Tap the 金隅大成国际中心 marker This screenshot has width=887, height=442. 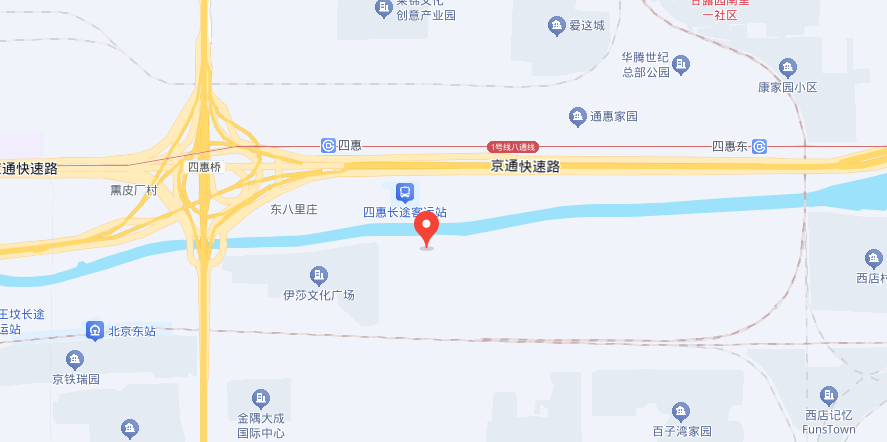click(261, 399)
